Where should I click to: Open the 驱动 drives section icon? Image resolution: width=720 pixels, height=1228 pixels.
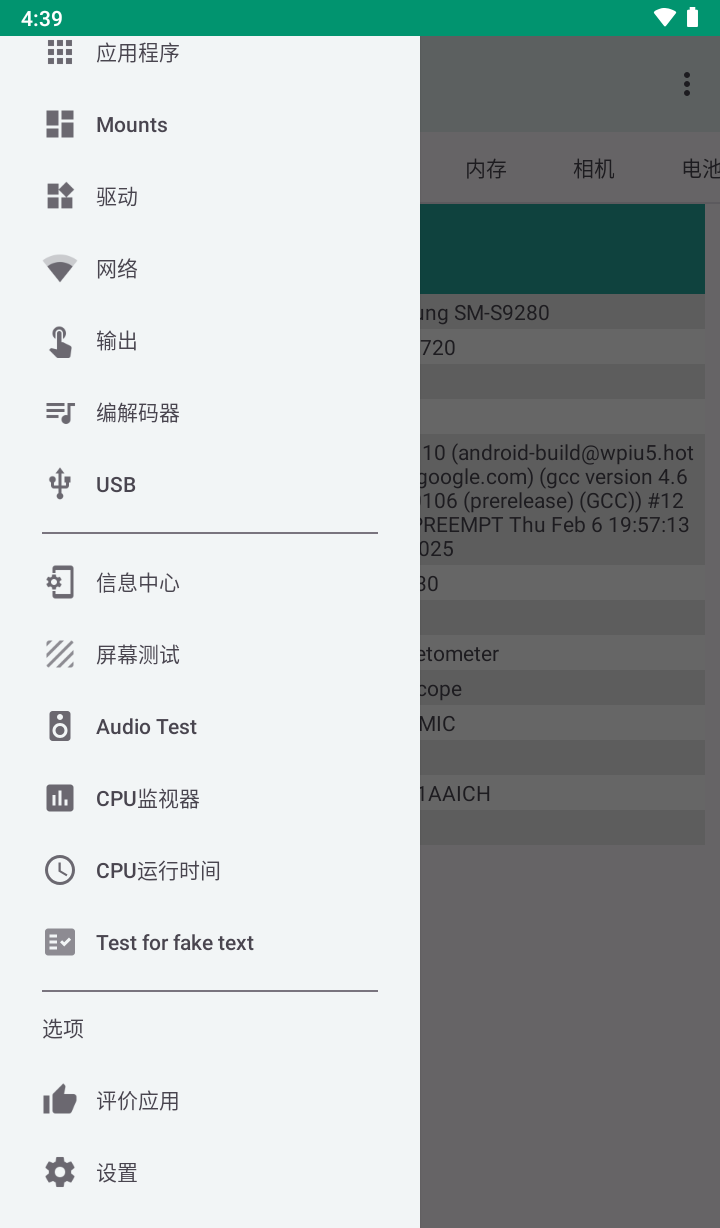[60, 196]
